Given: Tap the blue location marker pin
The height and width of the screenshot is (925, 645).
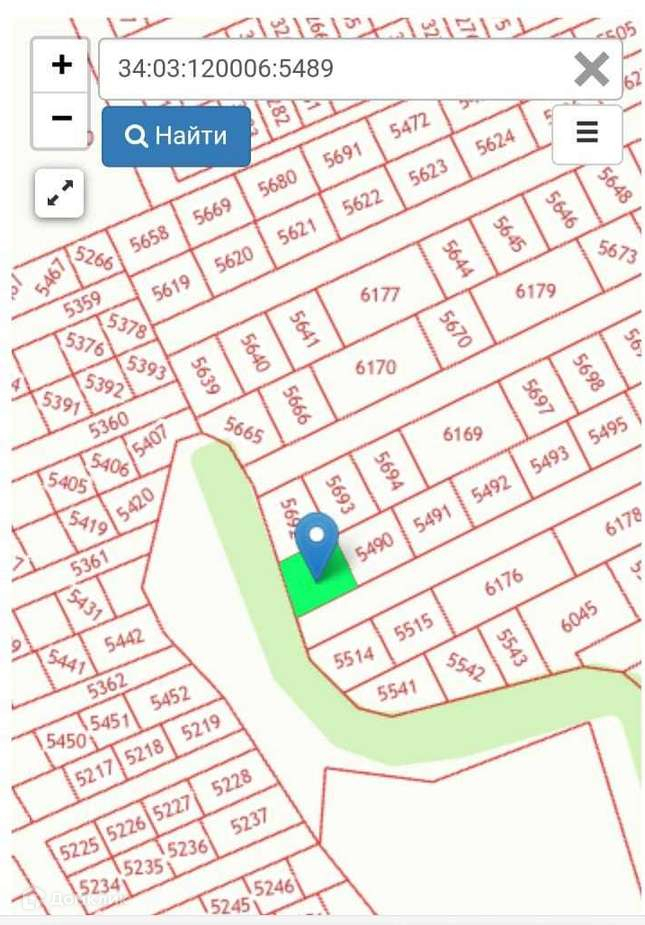Looking at the screenshot, I should pos(319,540).
